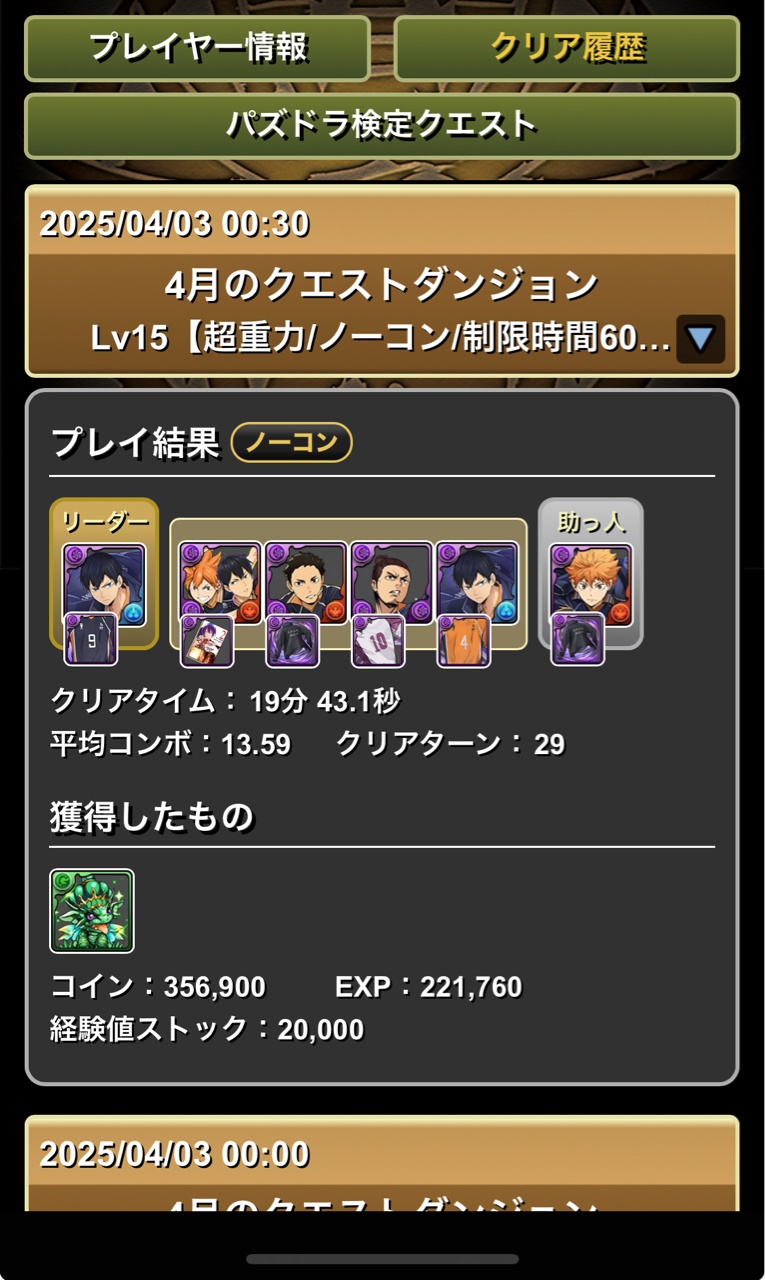
Task: Open パズドラ検定クエスト
Action: pos(382,126)
